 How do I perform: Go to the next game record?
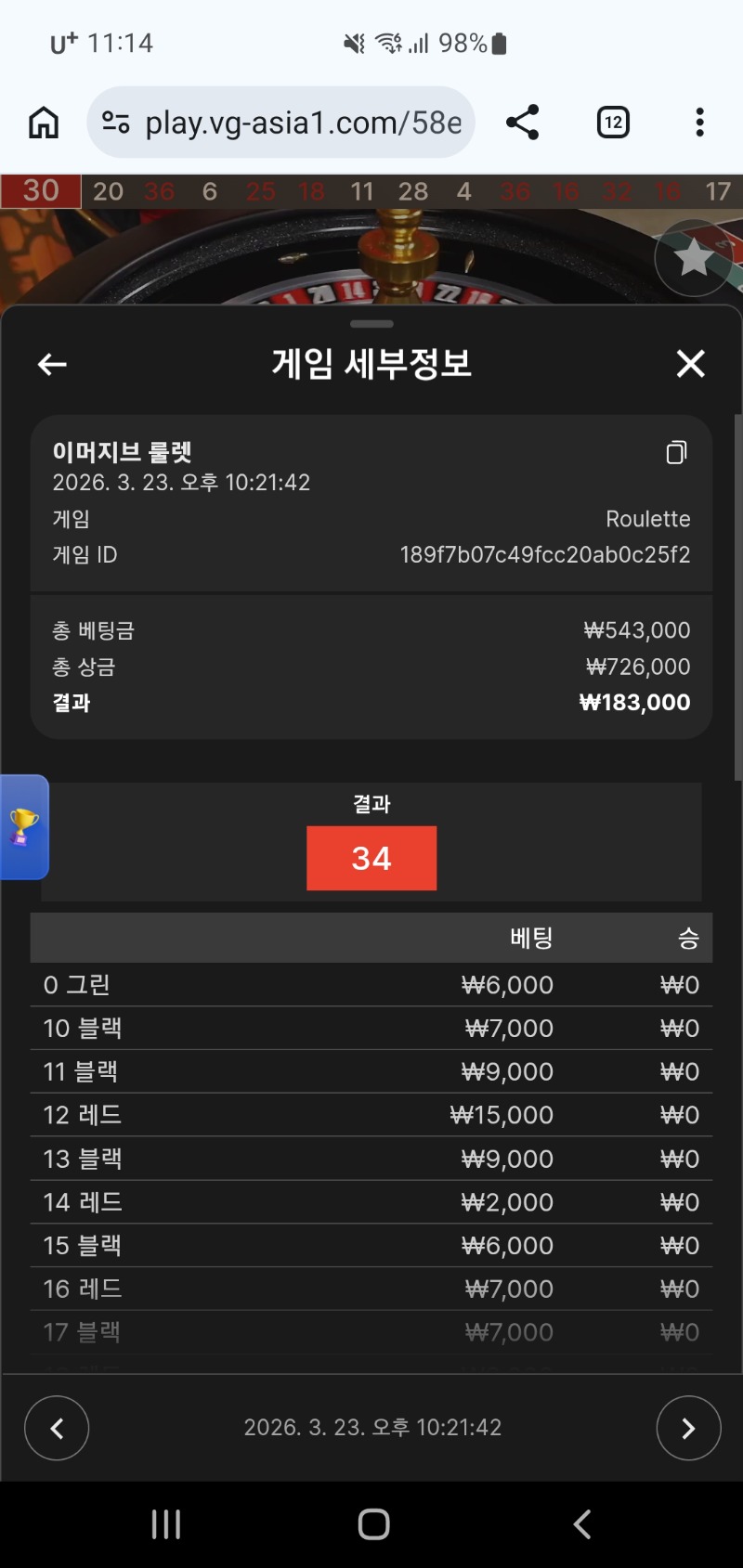point(688,1428)
